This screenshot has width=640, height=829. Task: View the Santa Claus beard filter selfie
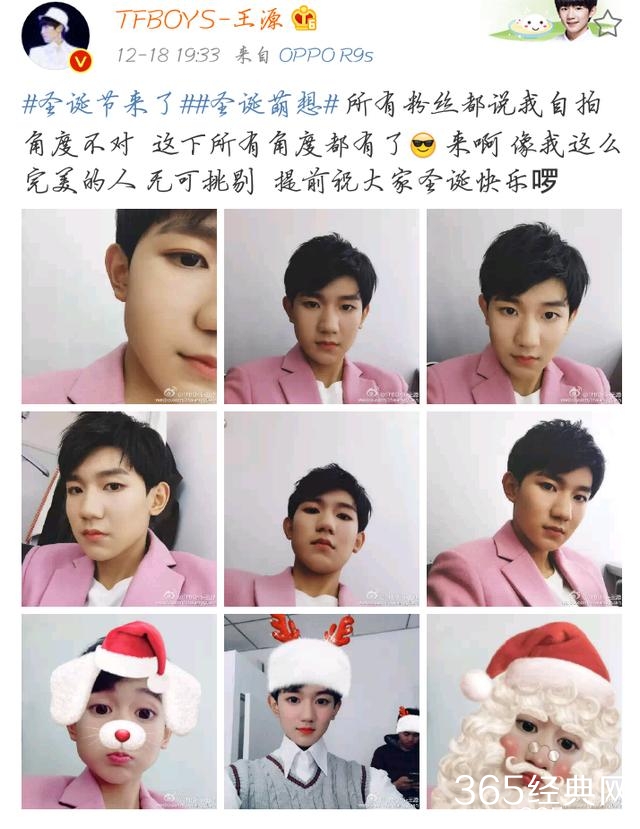(x=524, y=712)
